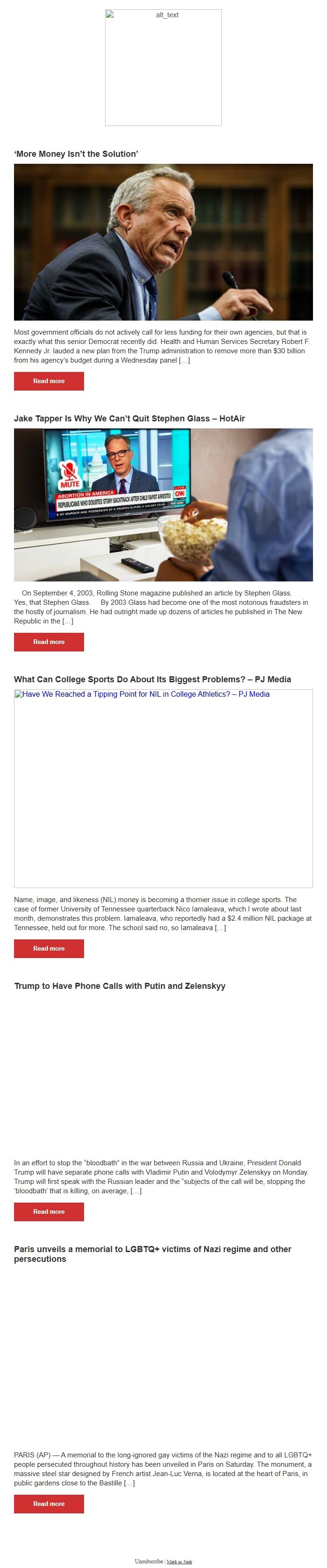Open the 'More Money Isn't the Solution' headline
This screenshot has width=327, height=1568.
(x=76, y=154)
